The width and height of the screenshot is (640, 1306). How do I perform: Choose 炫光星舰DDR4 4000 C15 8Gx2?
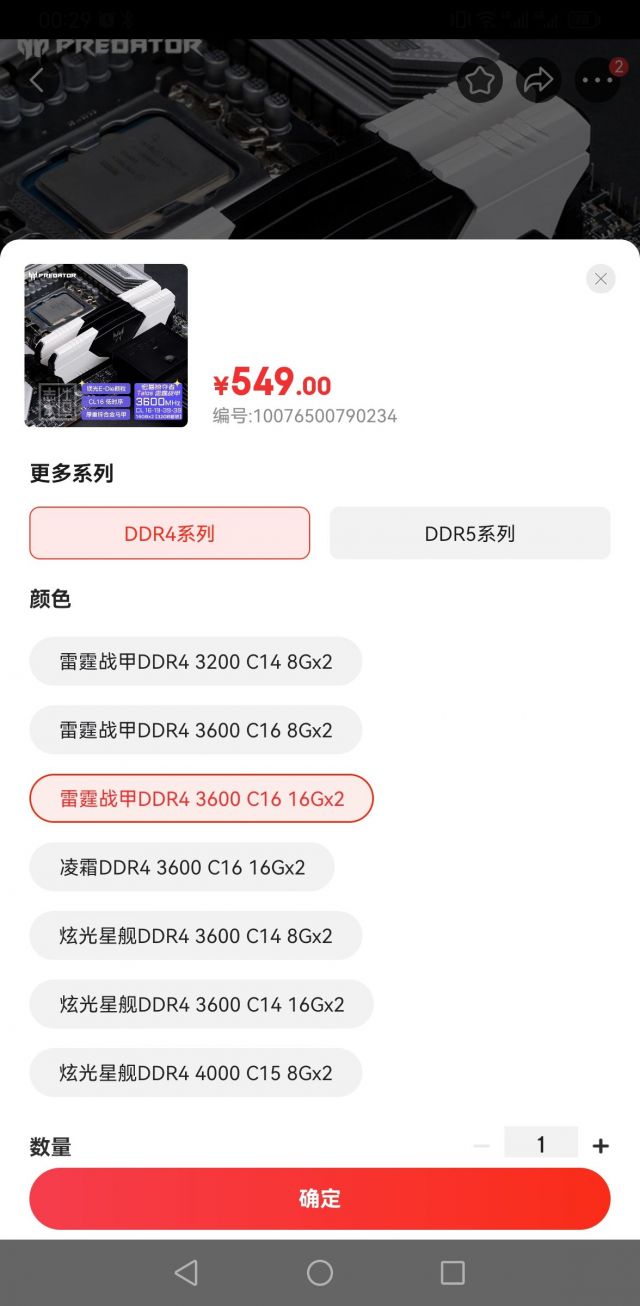[x=195, y=1073]
